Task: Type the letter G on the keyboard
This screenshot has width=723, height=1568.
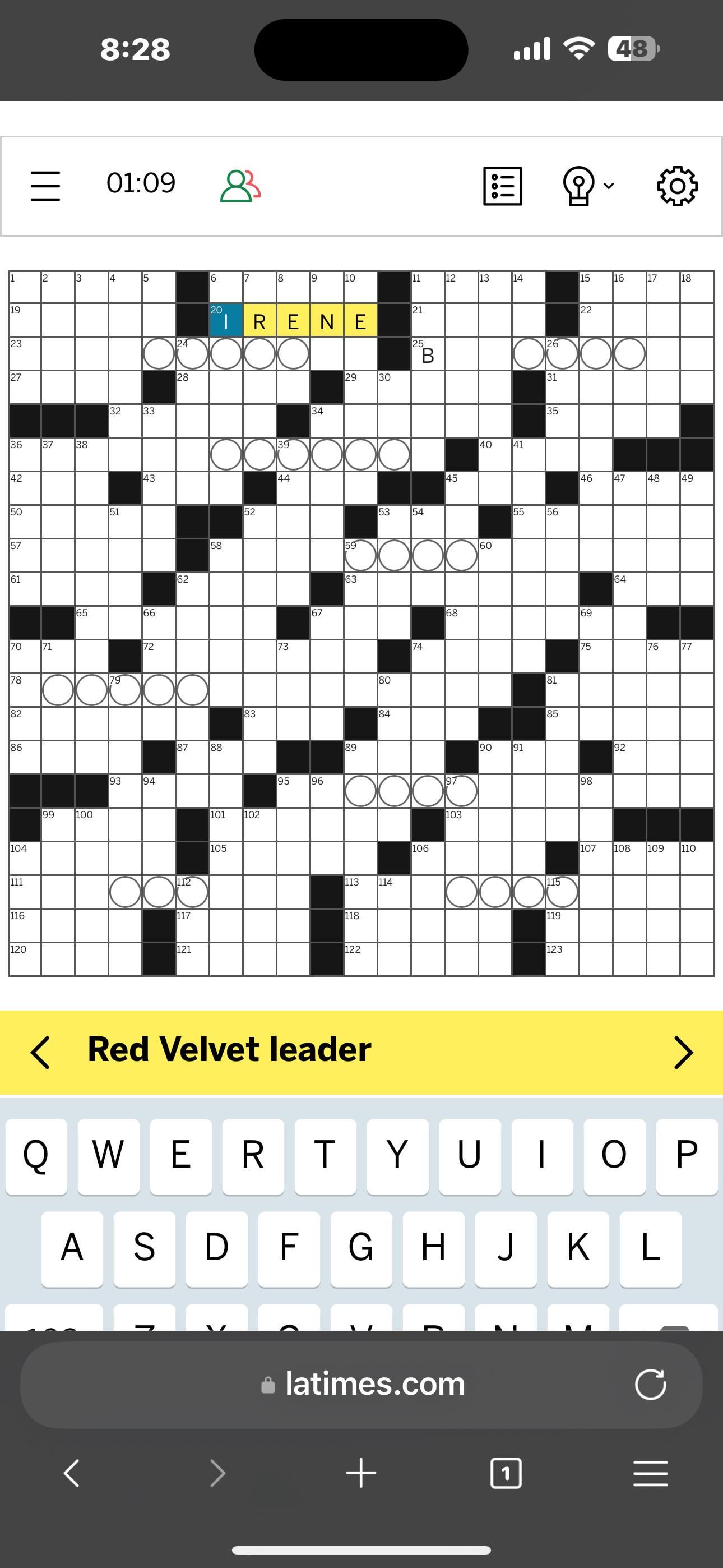Action: pos(361,1248)
